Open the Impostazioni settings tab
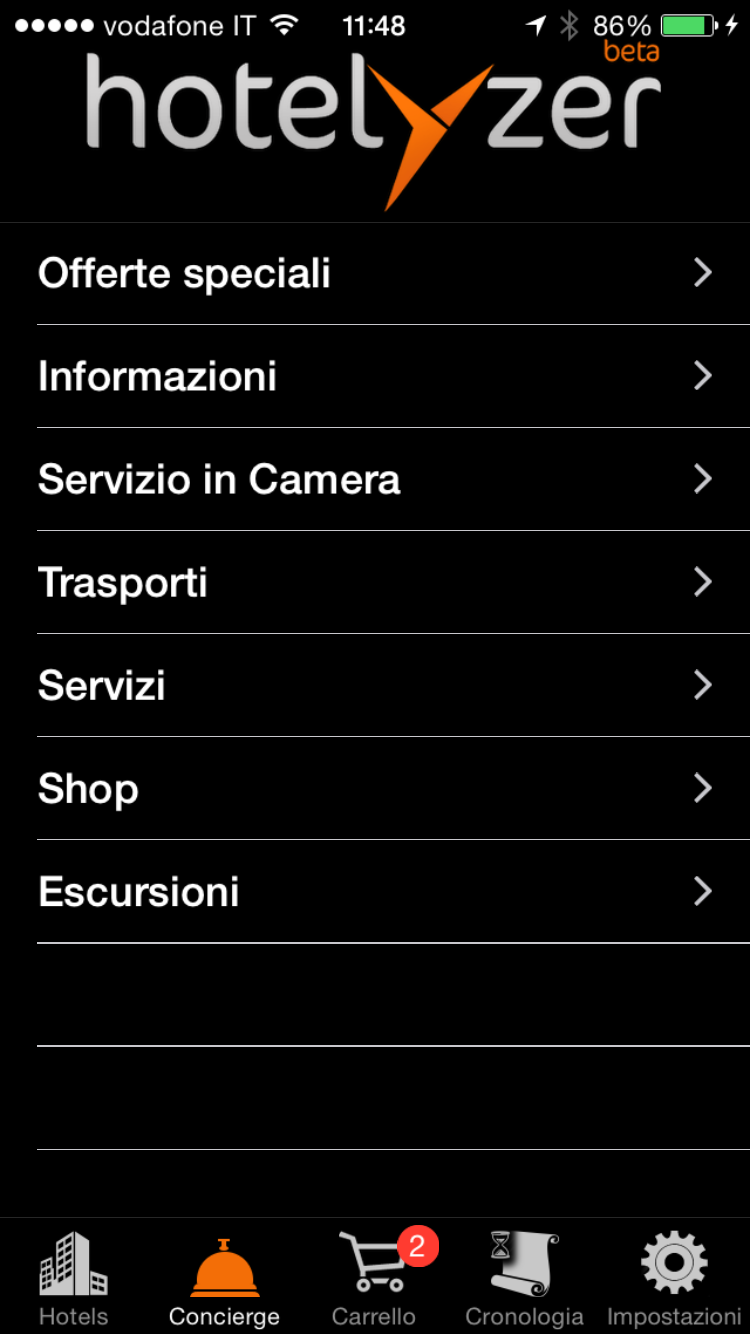750x1334 pixels. click(674, 1278)
